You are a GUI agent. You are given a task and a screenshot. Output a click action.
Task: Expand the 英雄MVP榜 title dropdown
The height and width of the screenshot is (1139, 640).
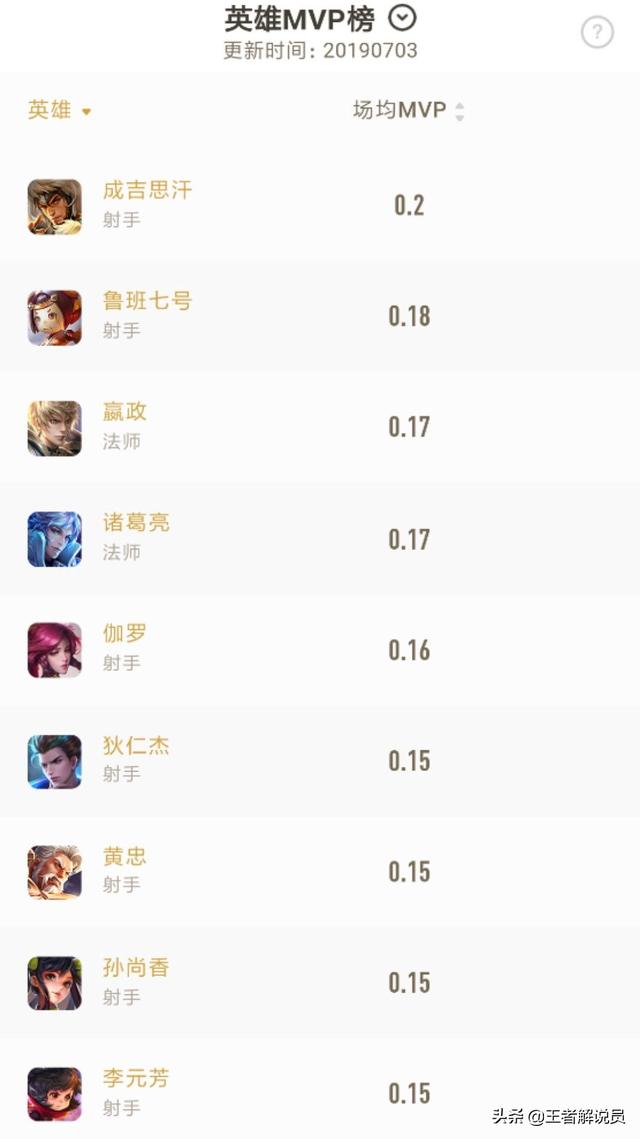click(x=402, y=18)
